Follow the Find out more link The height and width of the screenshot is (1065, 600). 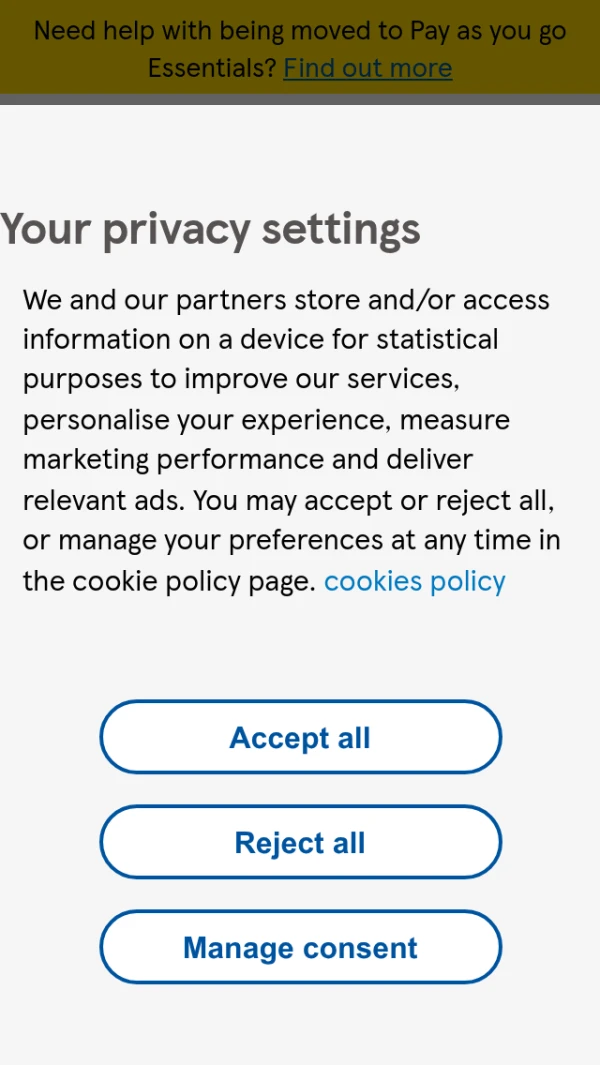[x=367, y=68]
